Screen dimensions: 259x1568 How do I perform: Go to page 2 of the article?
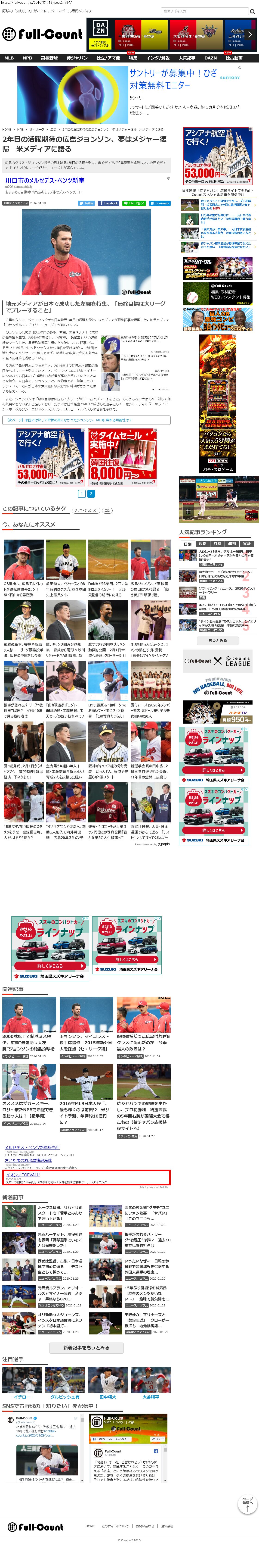click(91, 494)
